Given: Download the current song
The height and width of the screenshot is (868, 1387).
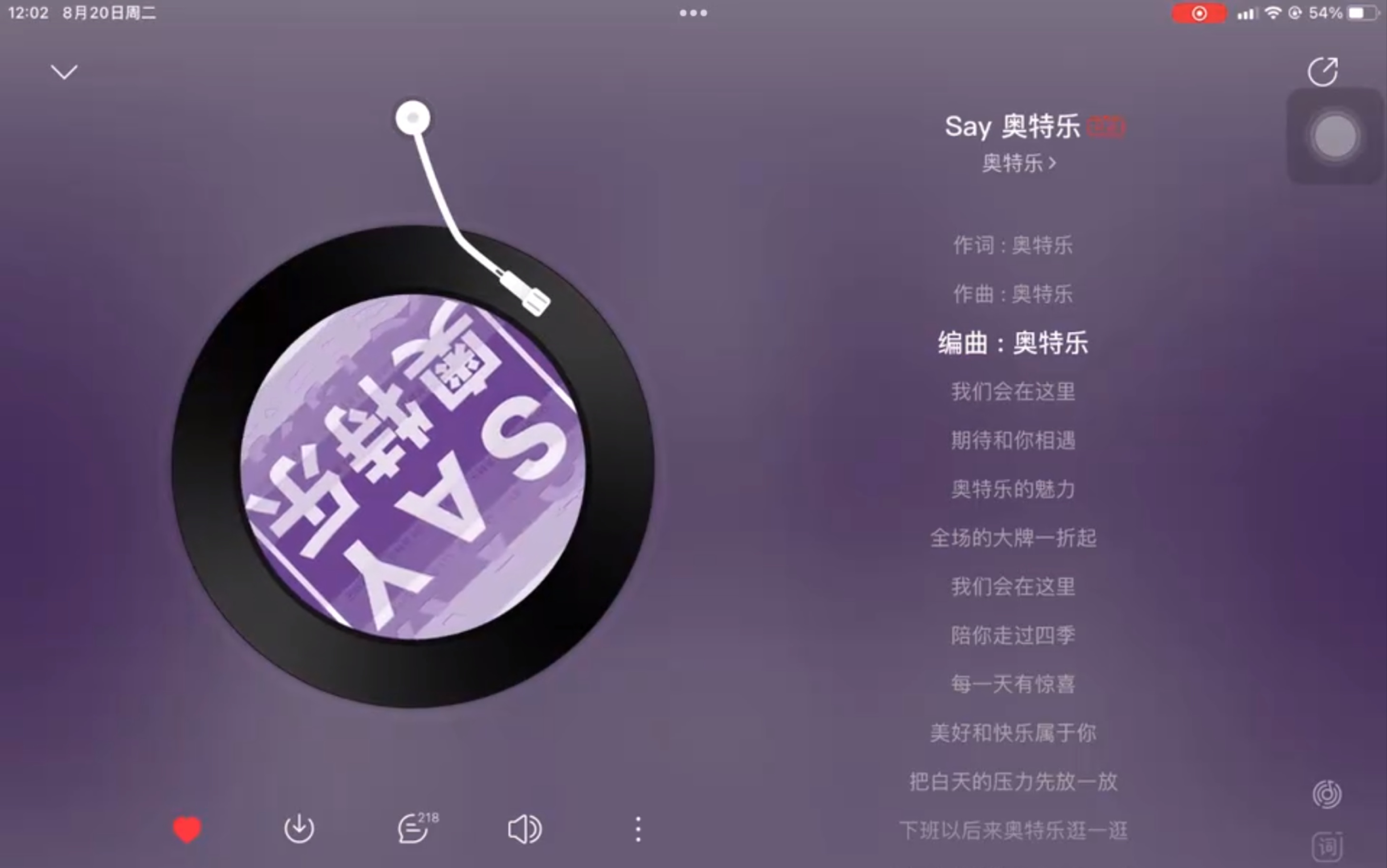Looking at the screenshot, I should 299,829.
